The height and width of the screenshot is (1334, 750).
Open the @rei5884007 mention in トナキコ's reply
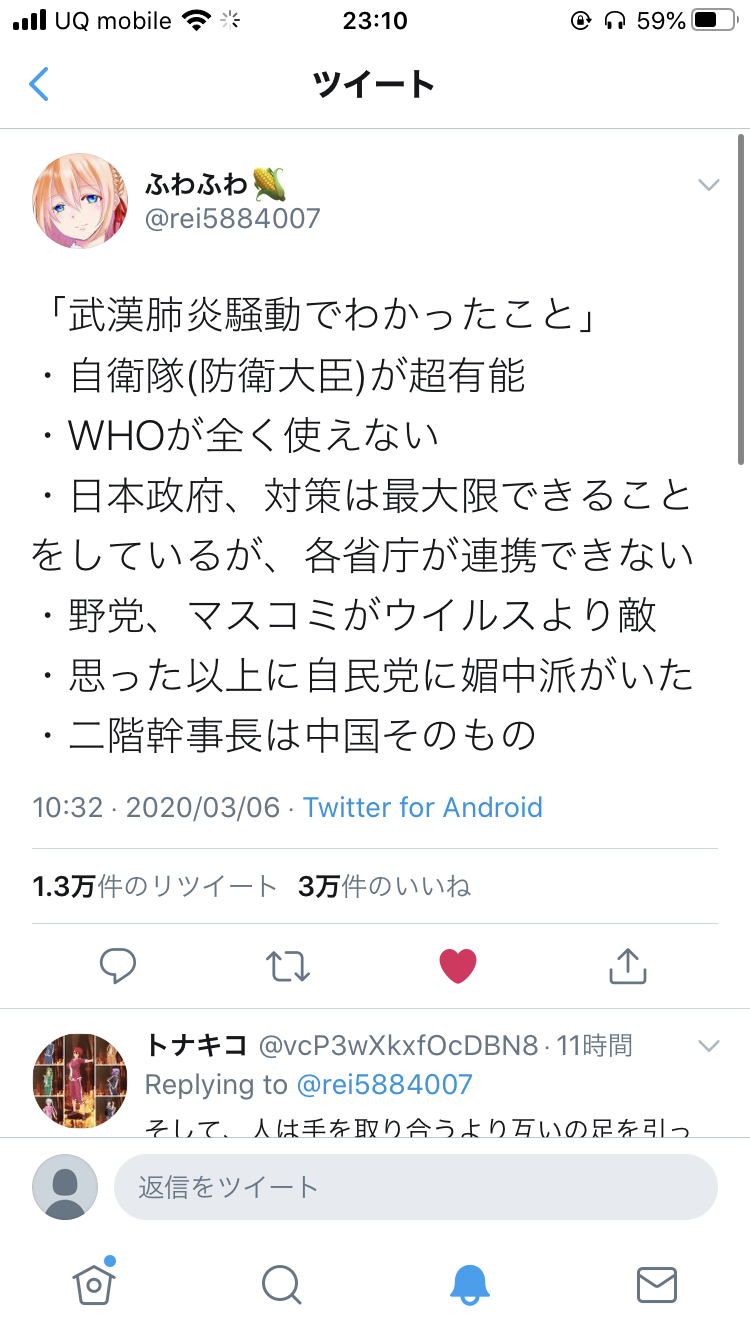(384, 1084)
